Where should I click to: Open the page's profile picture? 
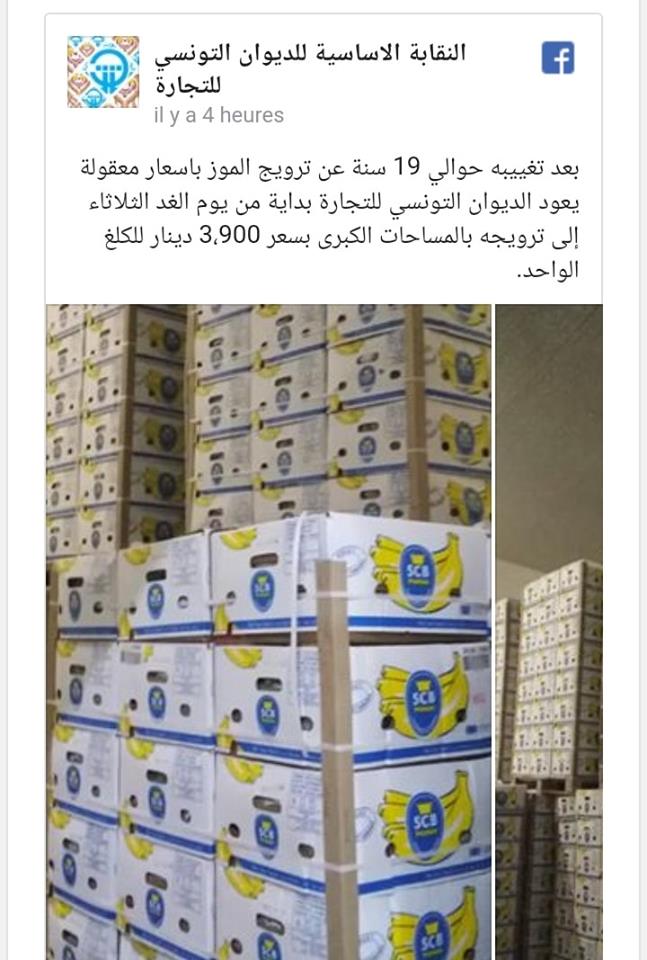(103, 72)
